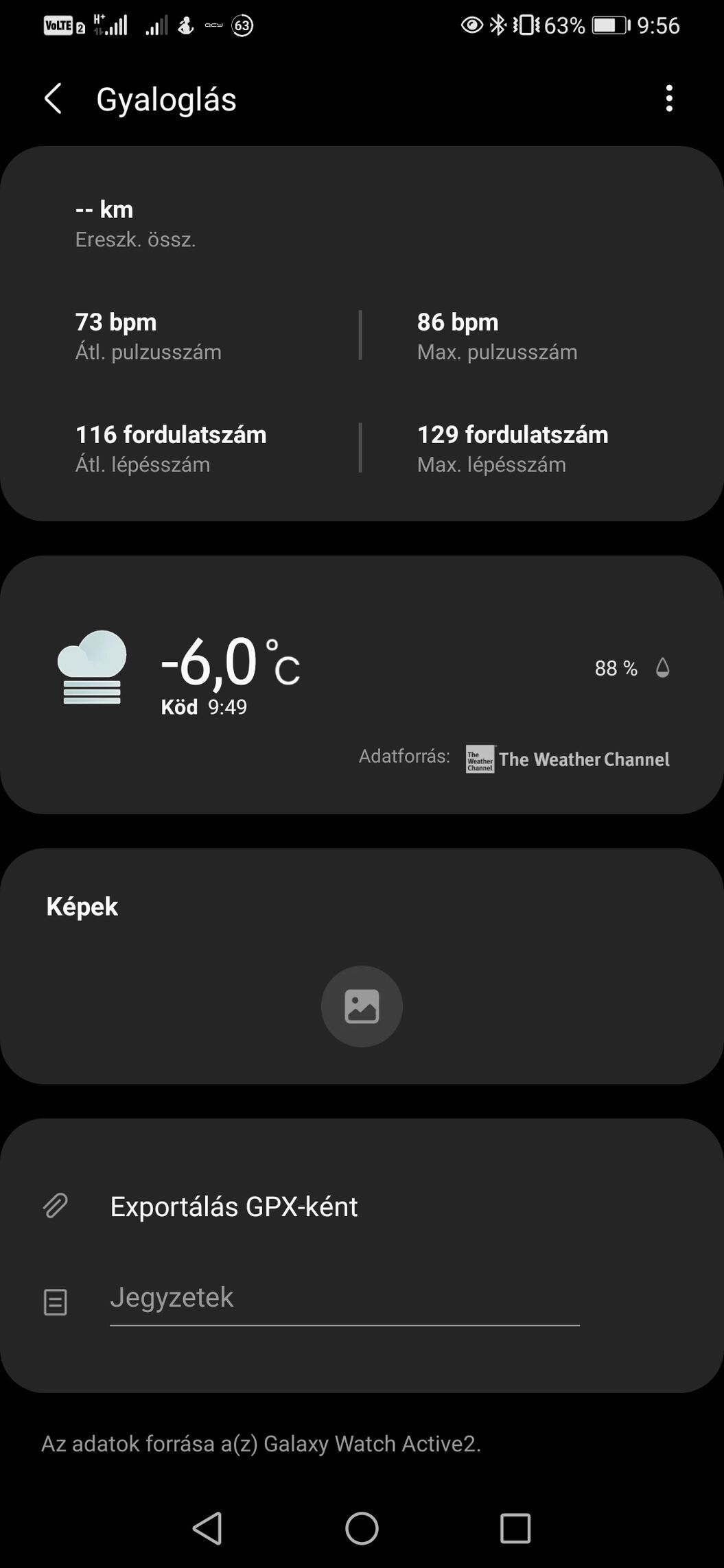Open the three-dot overflow menu

click(669, 99)
